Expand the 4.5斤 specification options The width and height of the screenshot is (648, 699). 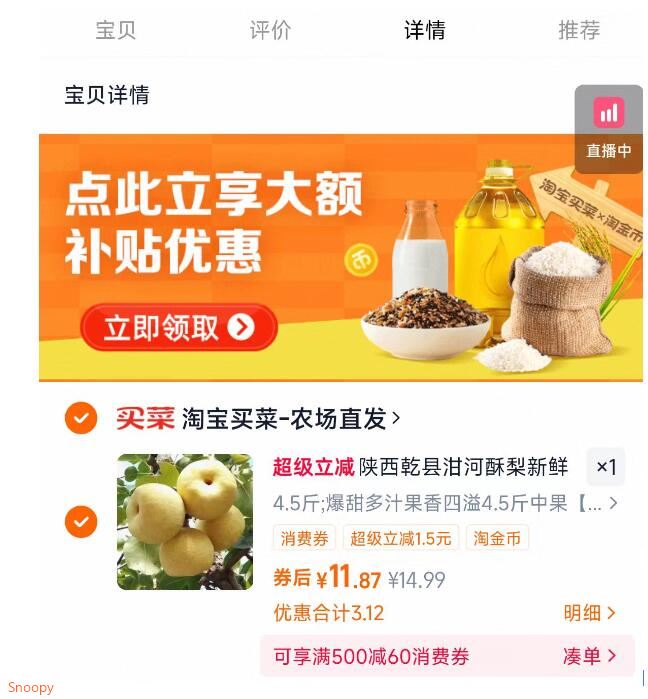445,503
